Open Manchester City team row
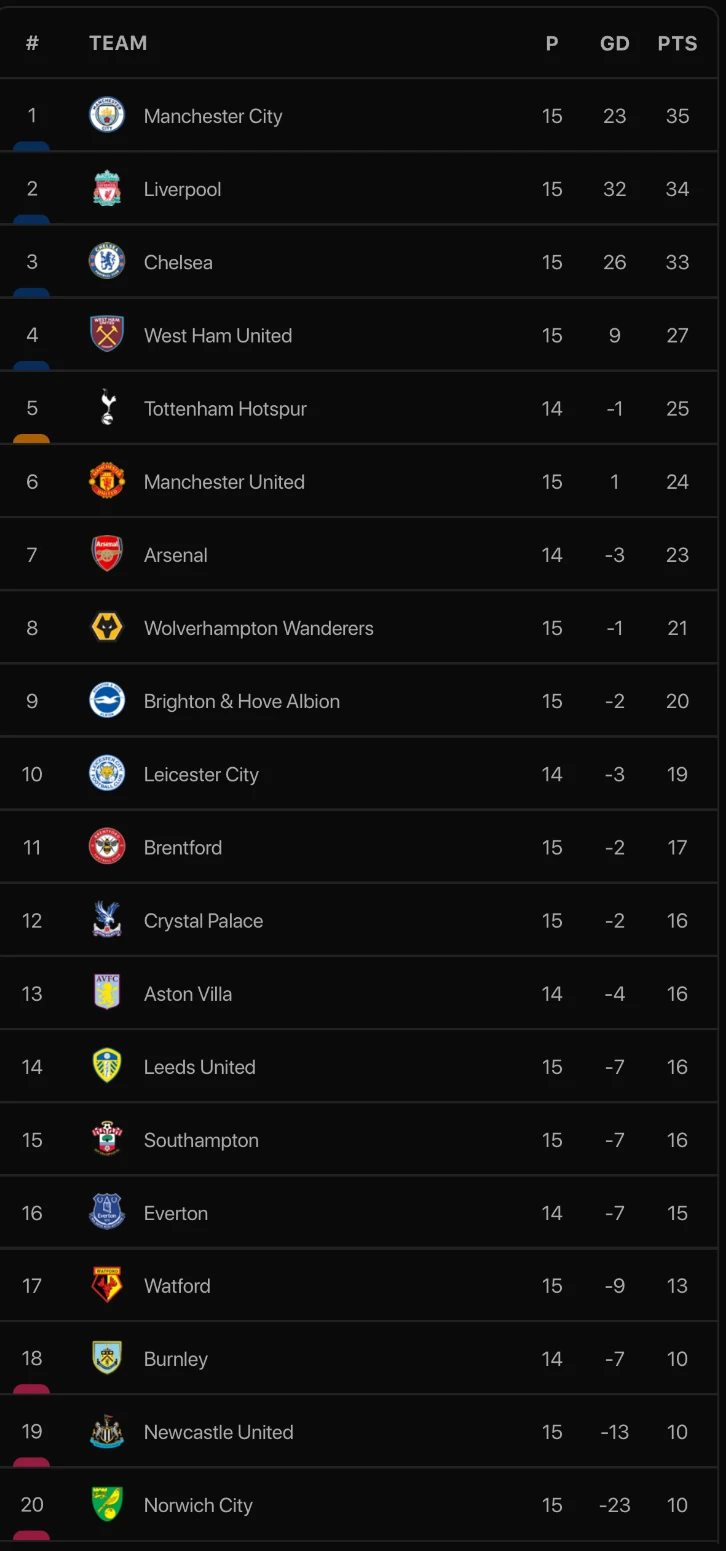Viewport: 726px width, 1551px height. point(213,116)
